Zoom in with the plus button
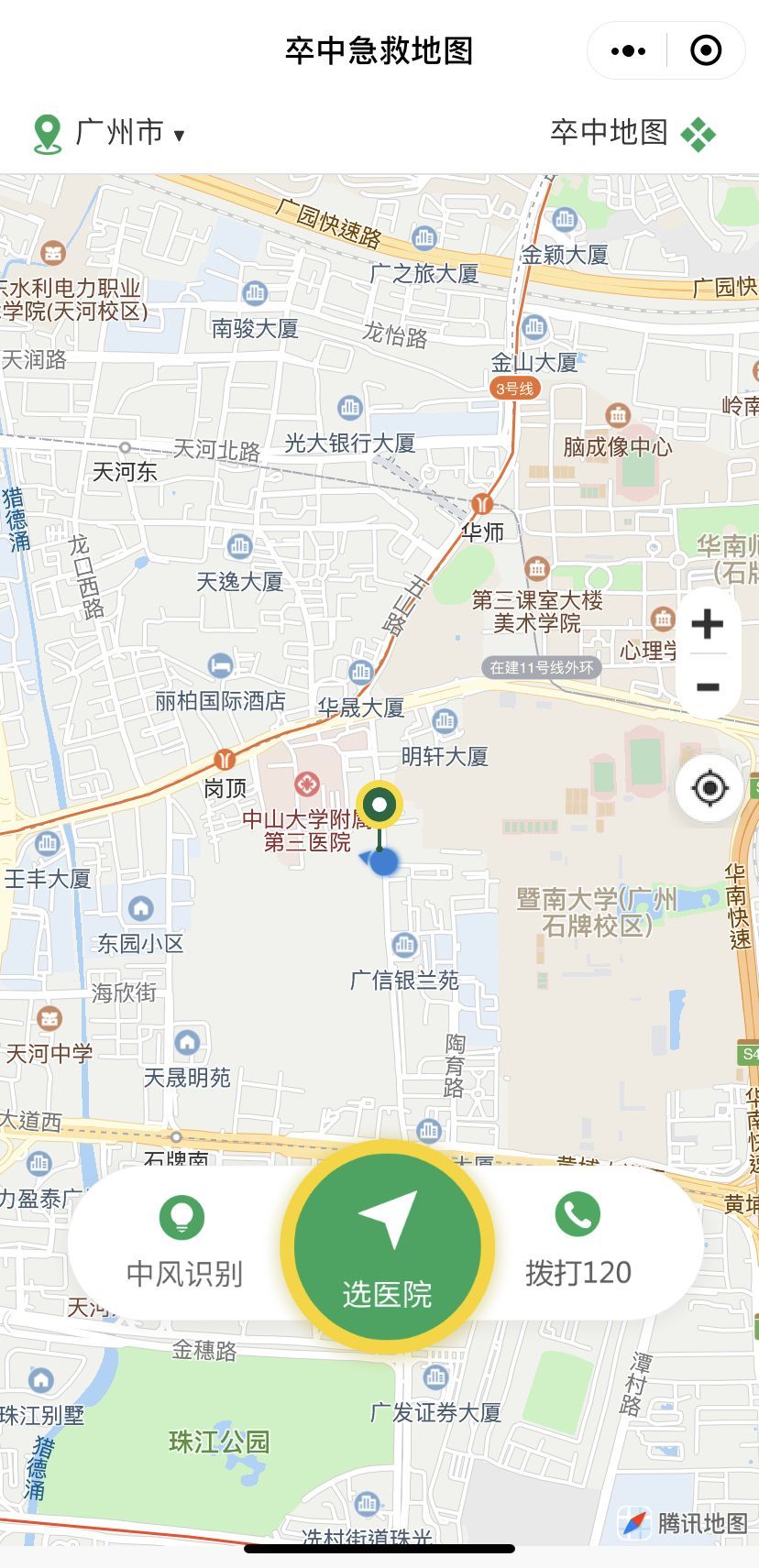 click(707, 625)
